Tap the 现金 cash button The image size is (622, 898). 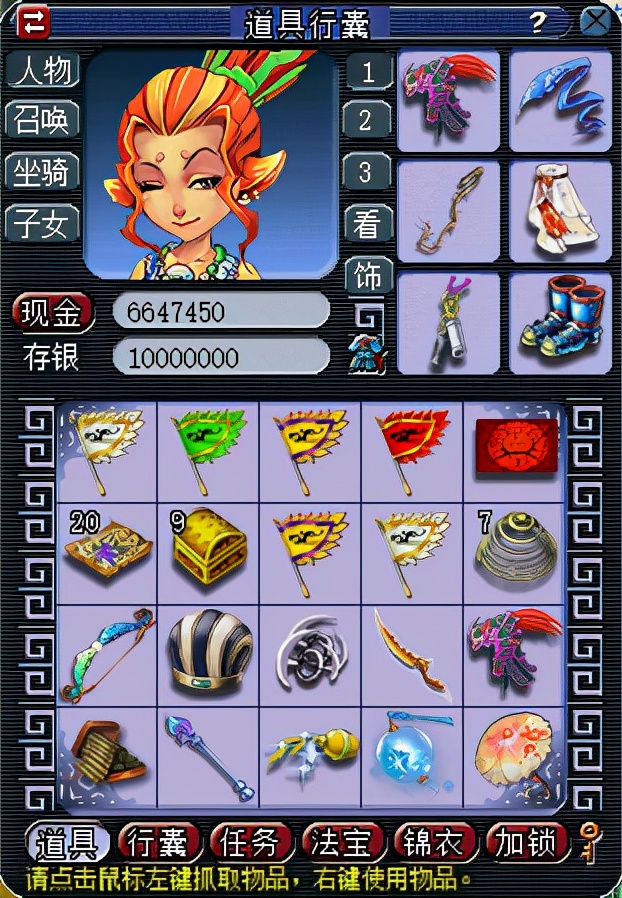(52, 313)
